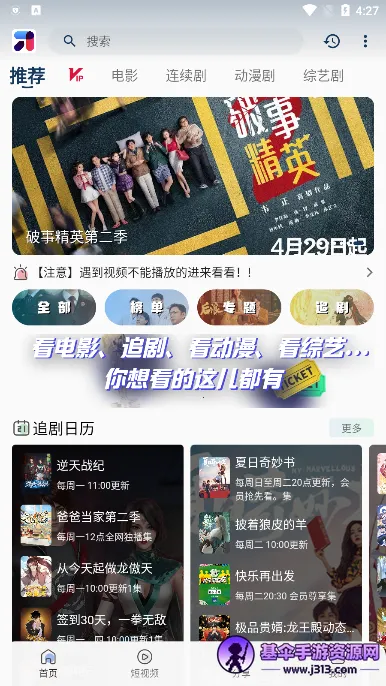
Task: Switch to the 电影 tab
Action: [125, 75]
